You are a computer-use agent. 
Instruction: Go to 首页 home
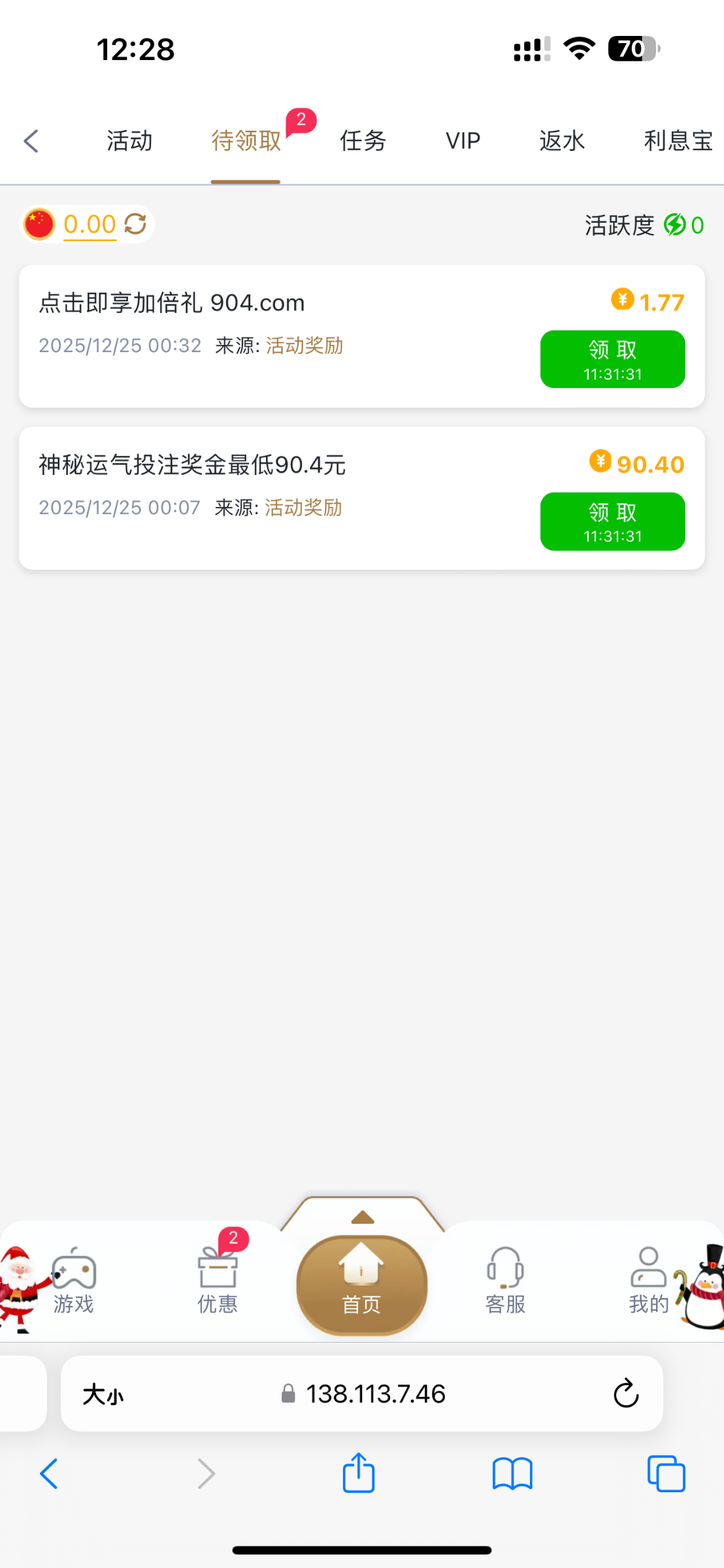click(361, 1285)
